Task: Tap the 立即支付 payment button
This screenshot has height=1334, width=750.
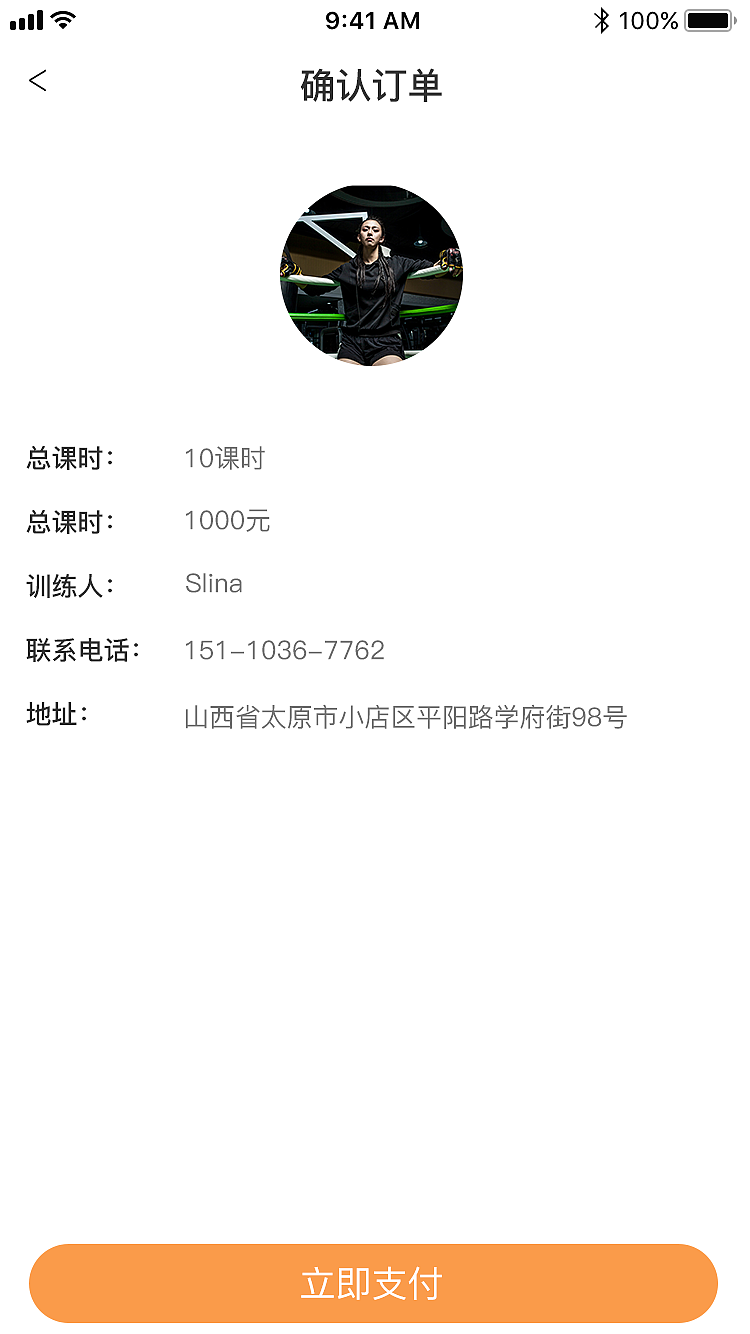Action: click(x=375, y=1283)
